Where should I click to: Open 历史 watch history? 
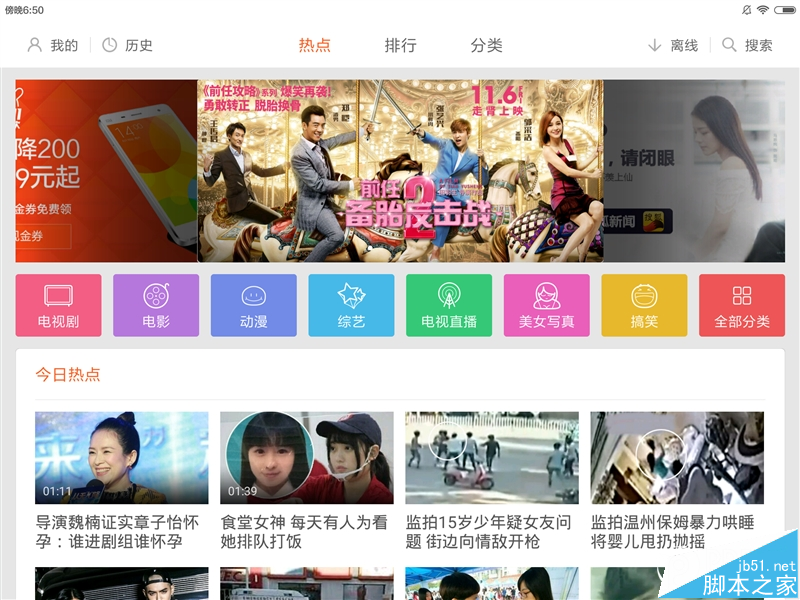pos(127,45)
